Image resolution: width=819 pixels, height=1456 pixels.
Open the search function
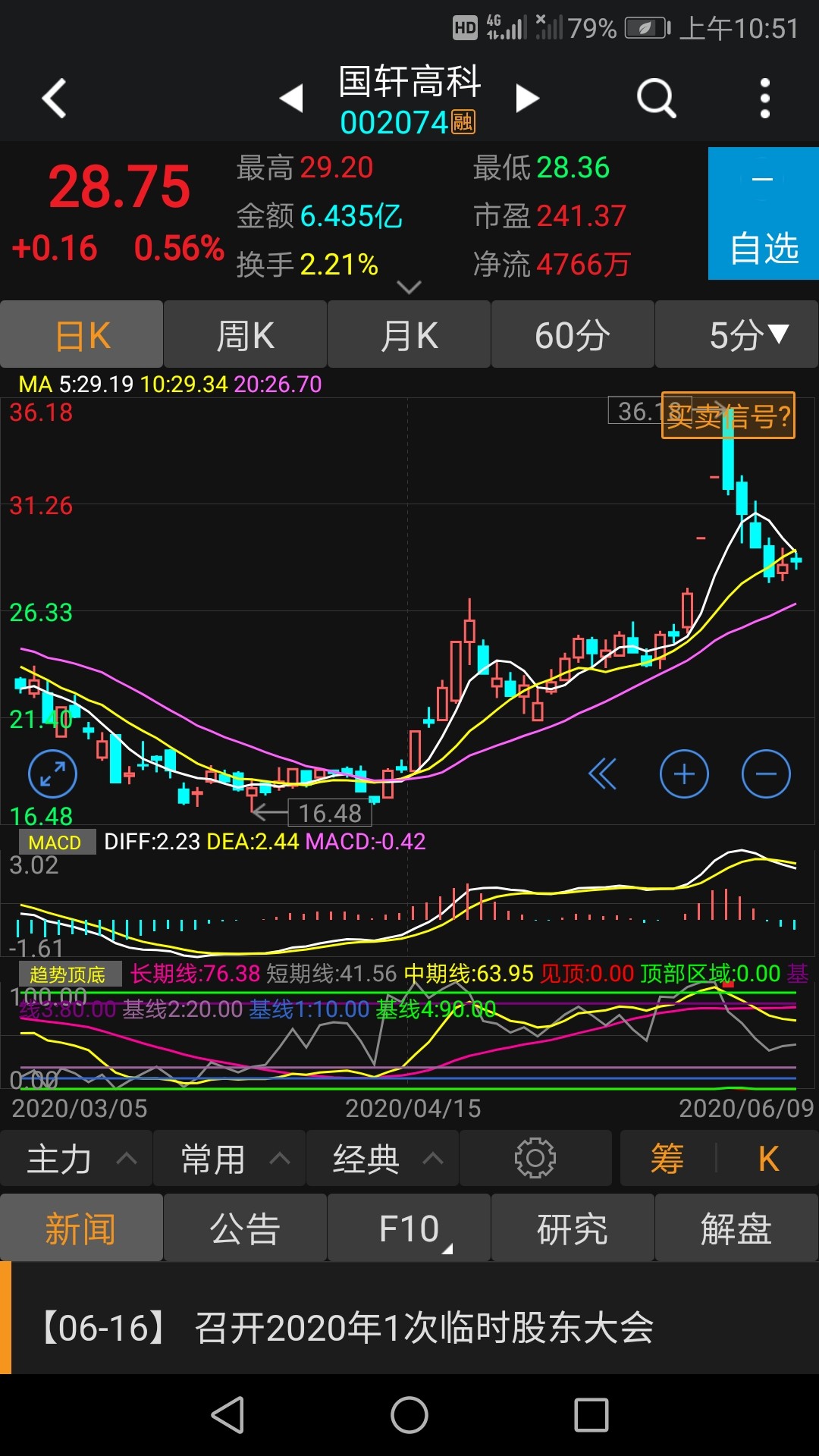point(655,98)
